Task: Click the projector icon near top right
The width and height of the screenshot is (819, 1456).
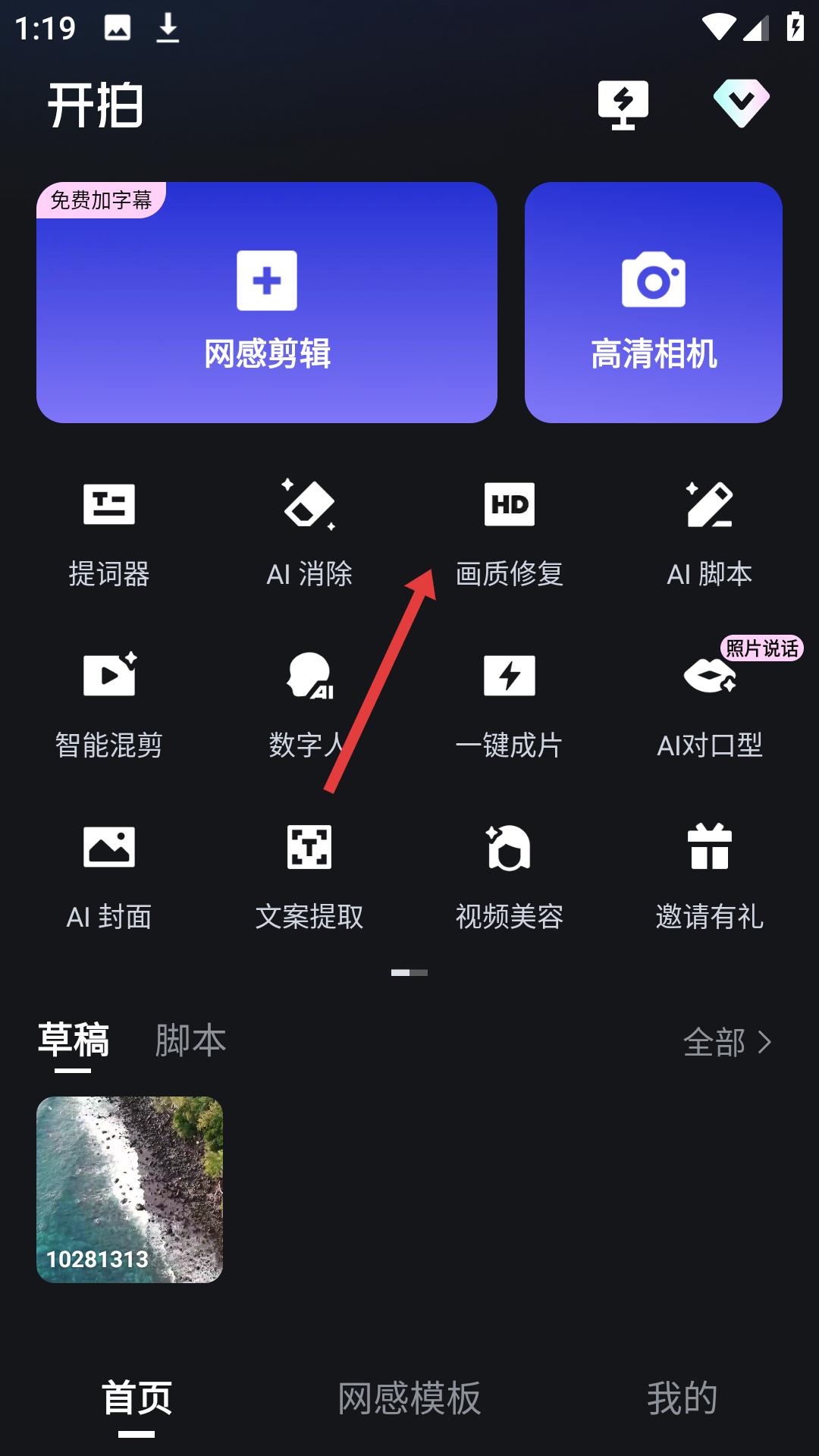Action: (623, 105)
